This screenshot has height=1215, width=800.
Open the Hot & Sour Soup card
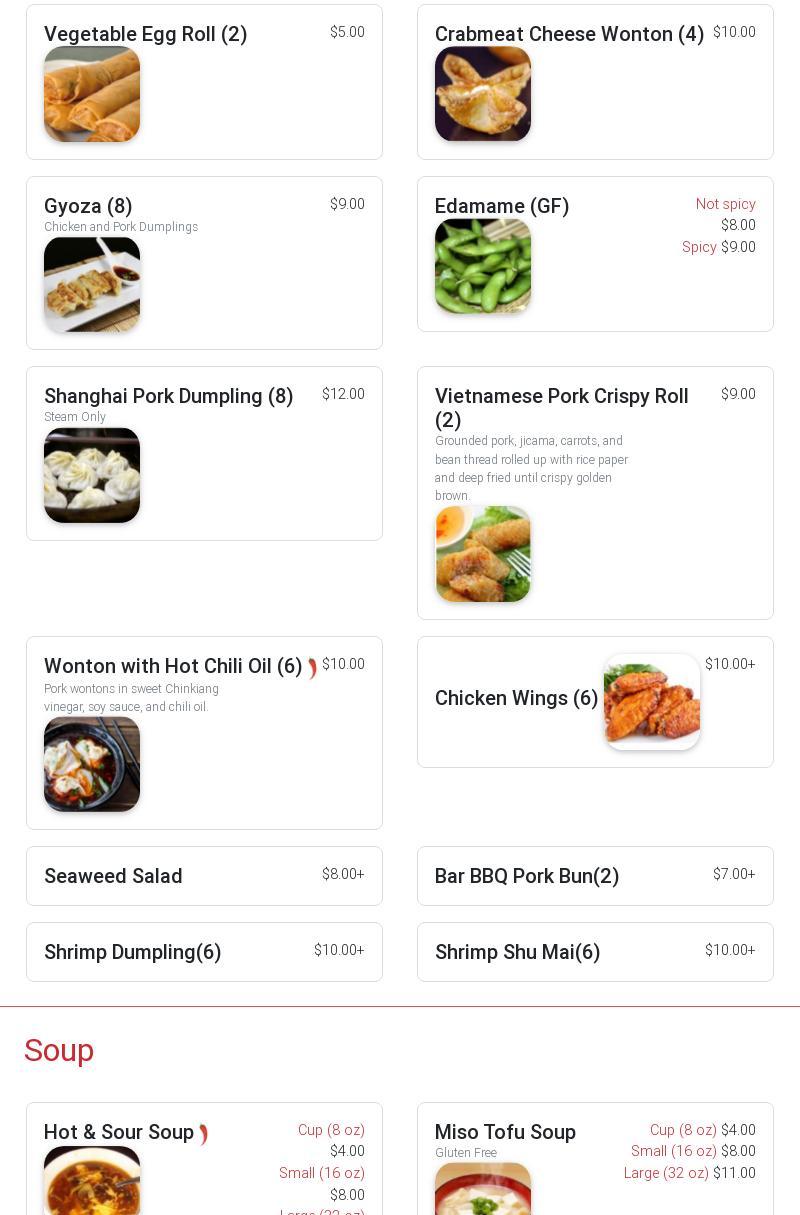(119, 1133)
